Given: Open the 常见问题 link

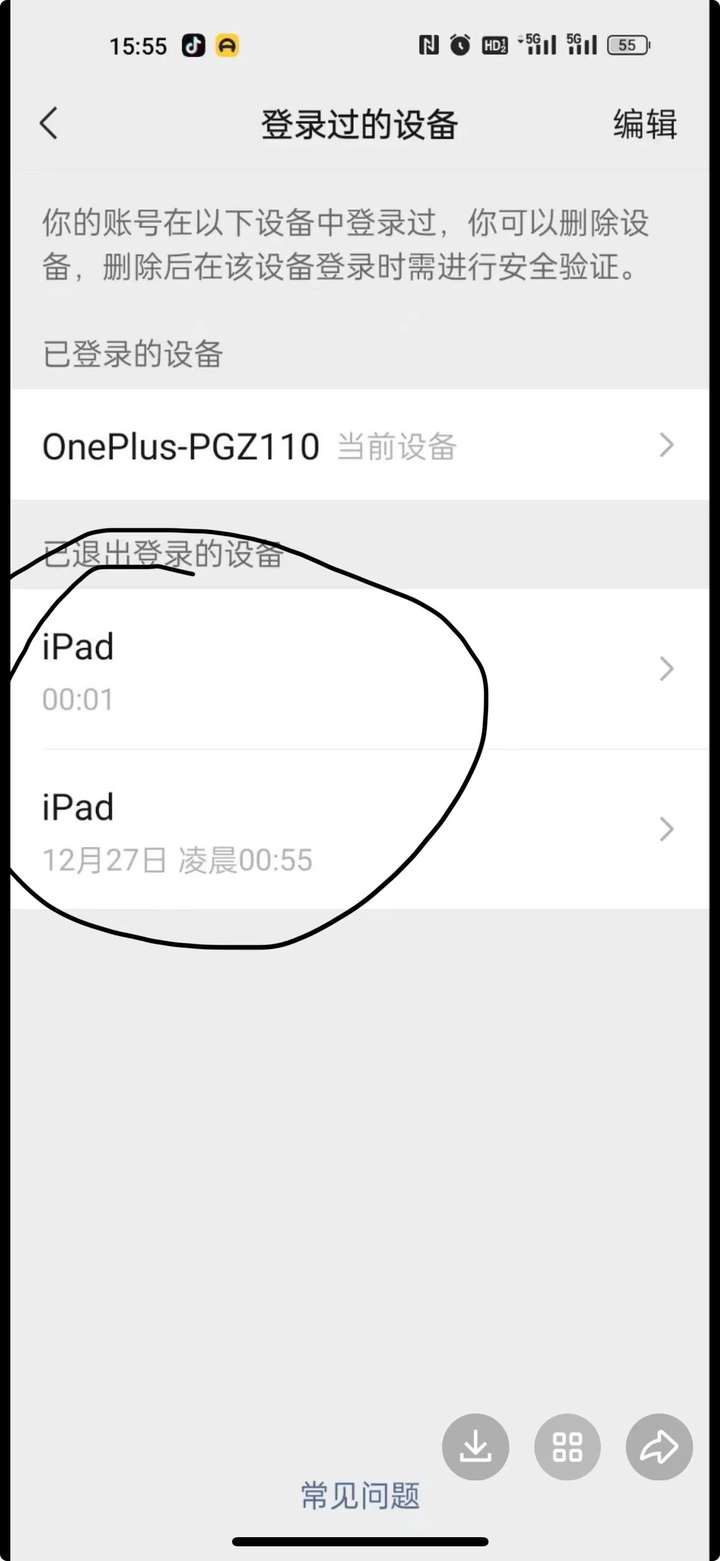Looking at the screenshot, I should coord(360,1496).
